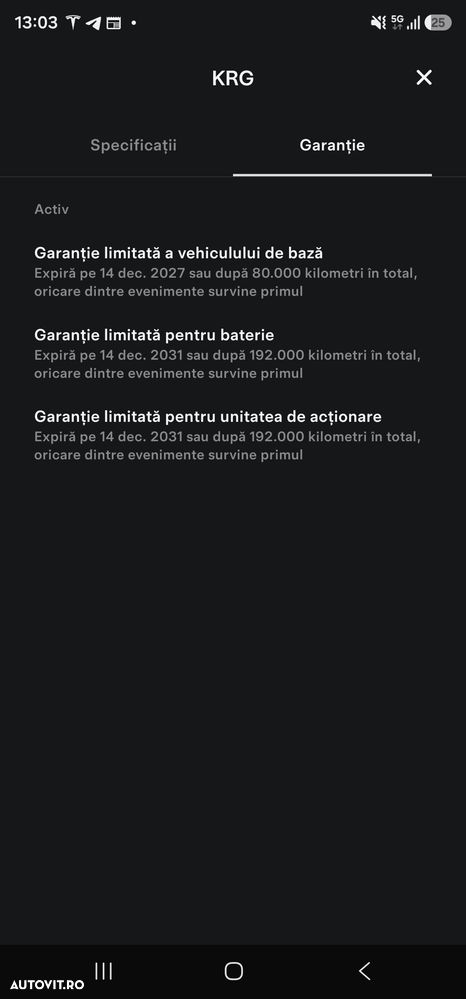Switch to the Specificații tab
Image resolution: width=466 pixels, height=999 pixels.
pyautogui.click(x=133, y=145)
